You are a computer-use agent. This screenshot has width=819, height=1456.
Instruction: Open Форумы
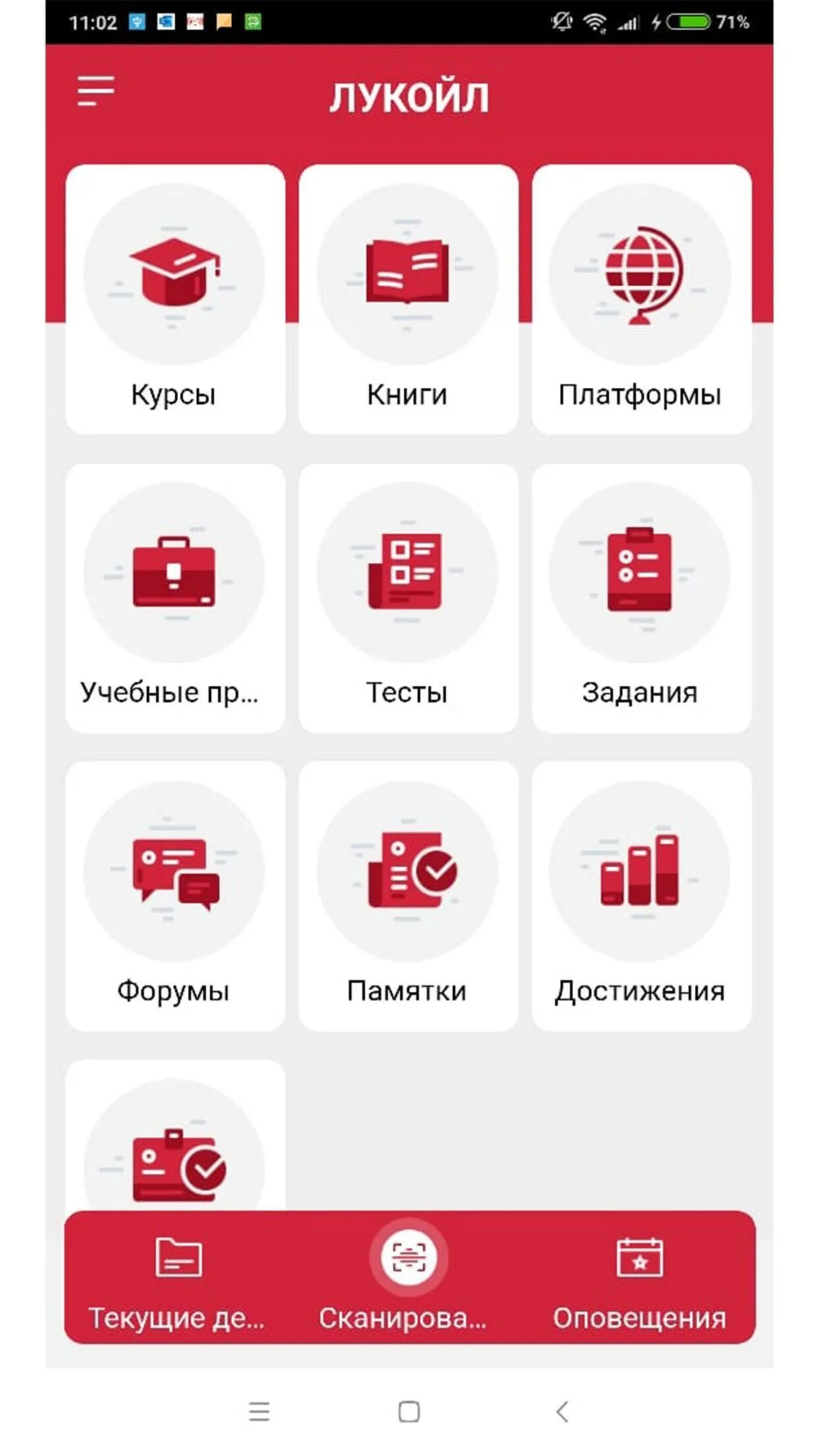coord(175,895)
